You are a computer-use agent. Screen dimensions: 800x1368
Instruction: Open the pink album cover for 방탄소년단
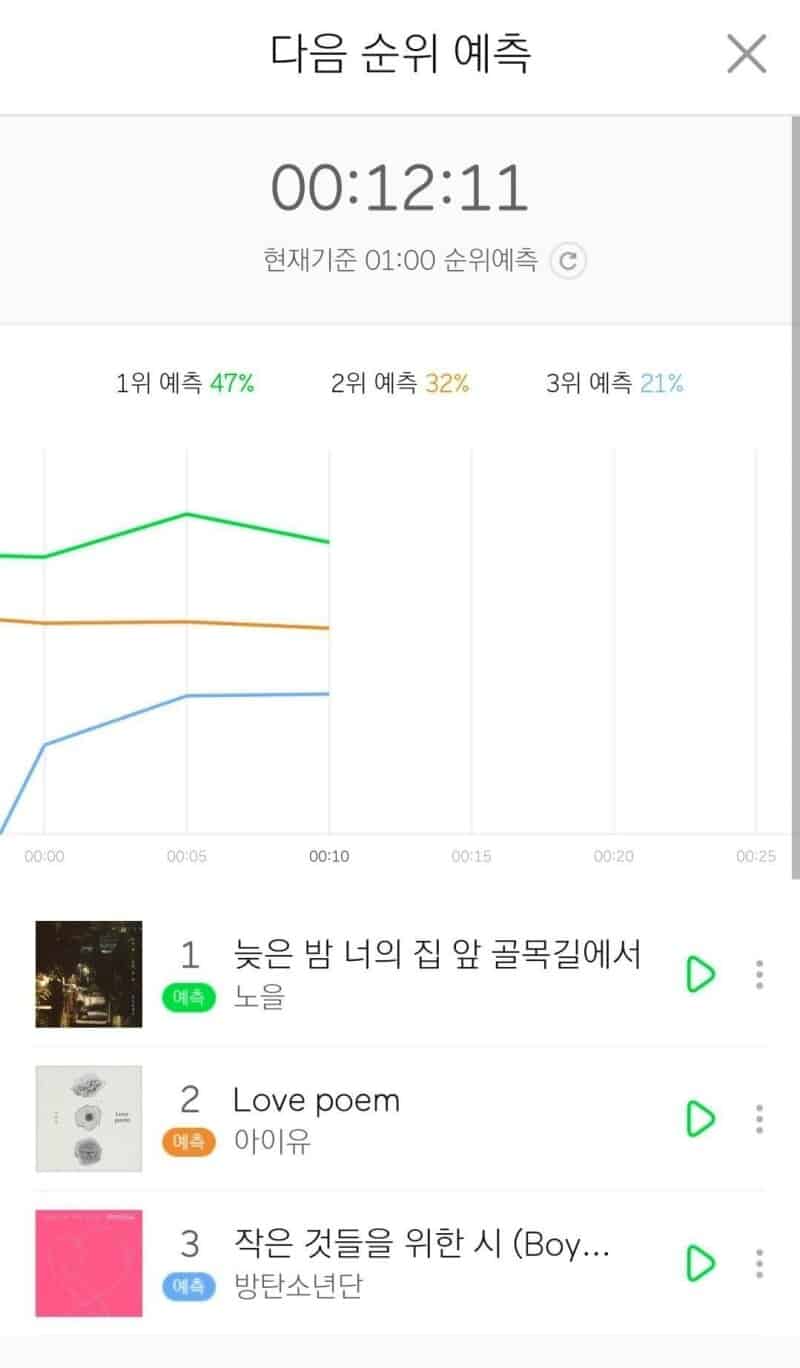[89, 1263]
